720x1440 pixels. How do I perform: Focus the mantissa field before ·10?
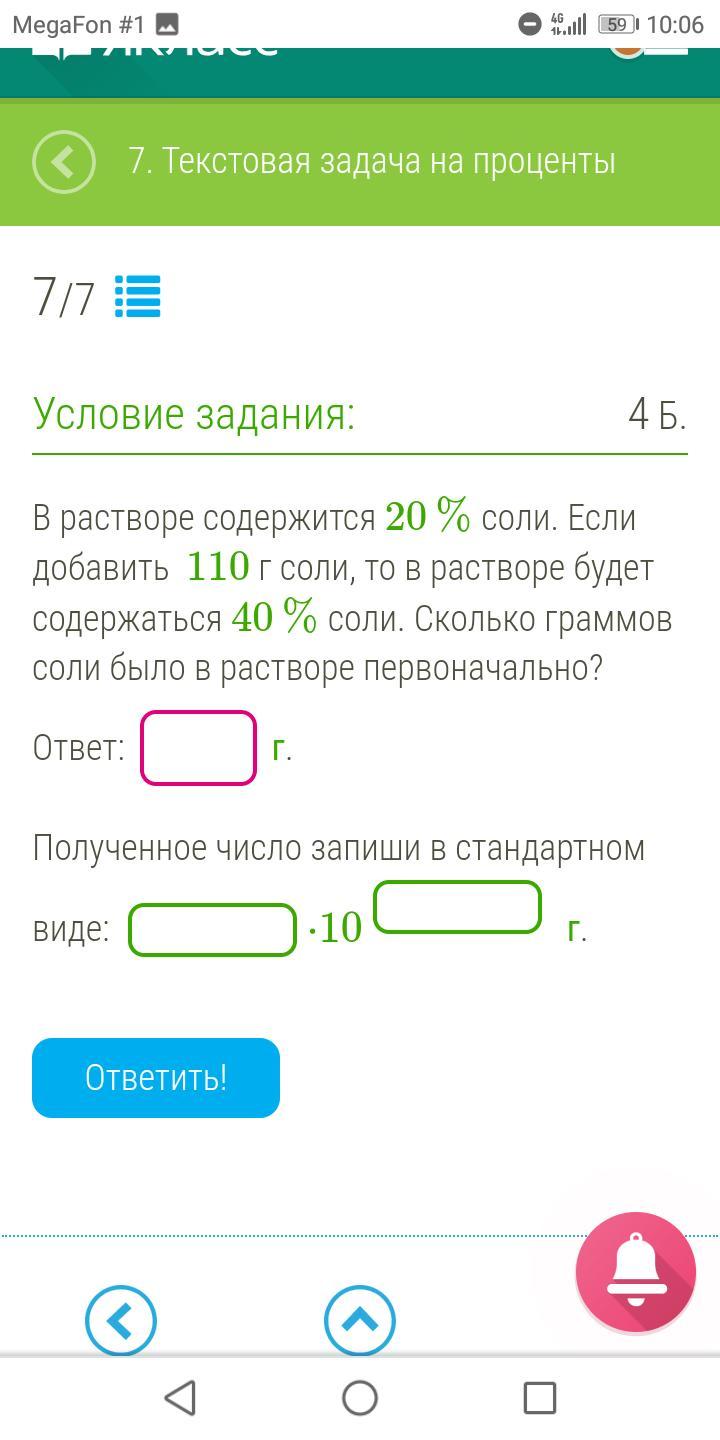(x=213, y=930)
